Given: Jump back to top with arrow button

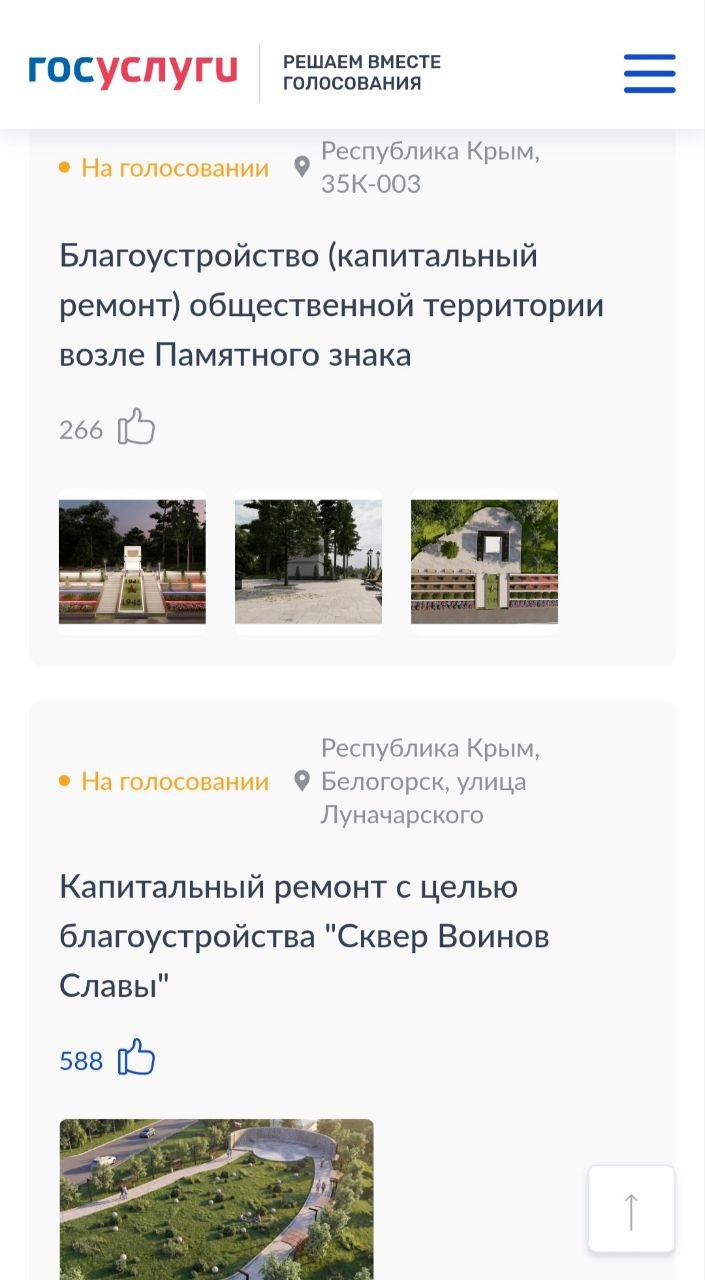Looking at the screenshot, I should [631, 1209].
